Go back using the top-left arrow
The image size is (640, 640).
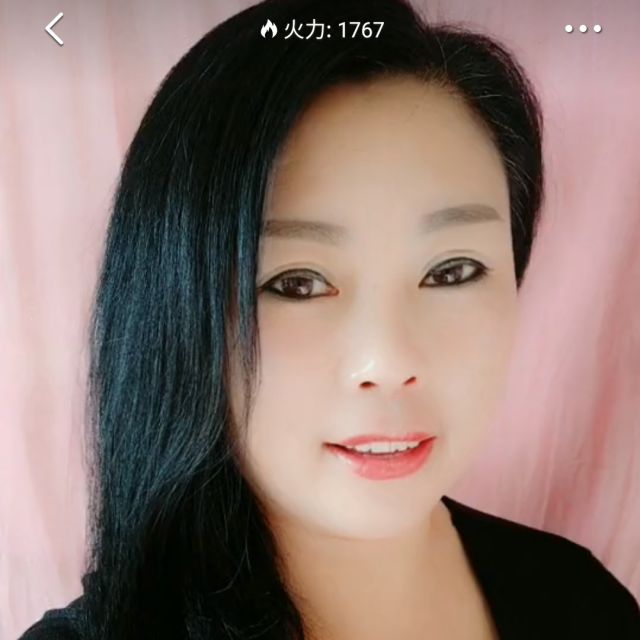tap(54, 29)
